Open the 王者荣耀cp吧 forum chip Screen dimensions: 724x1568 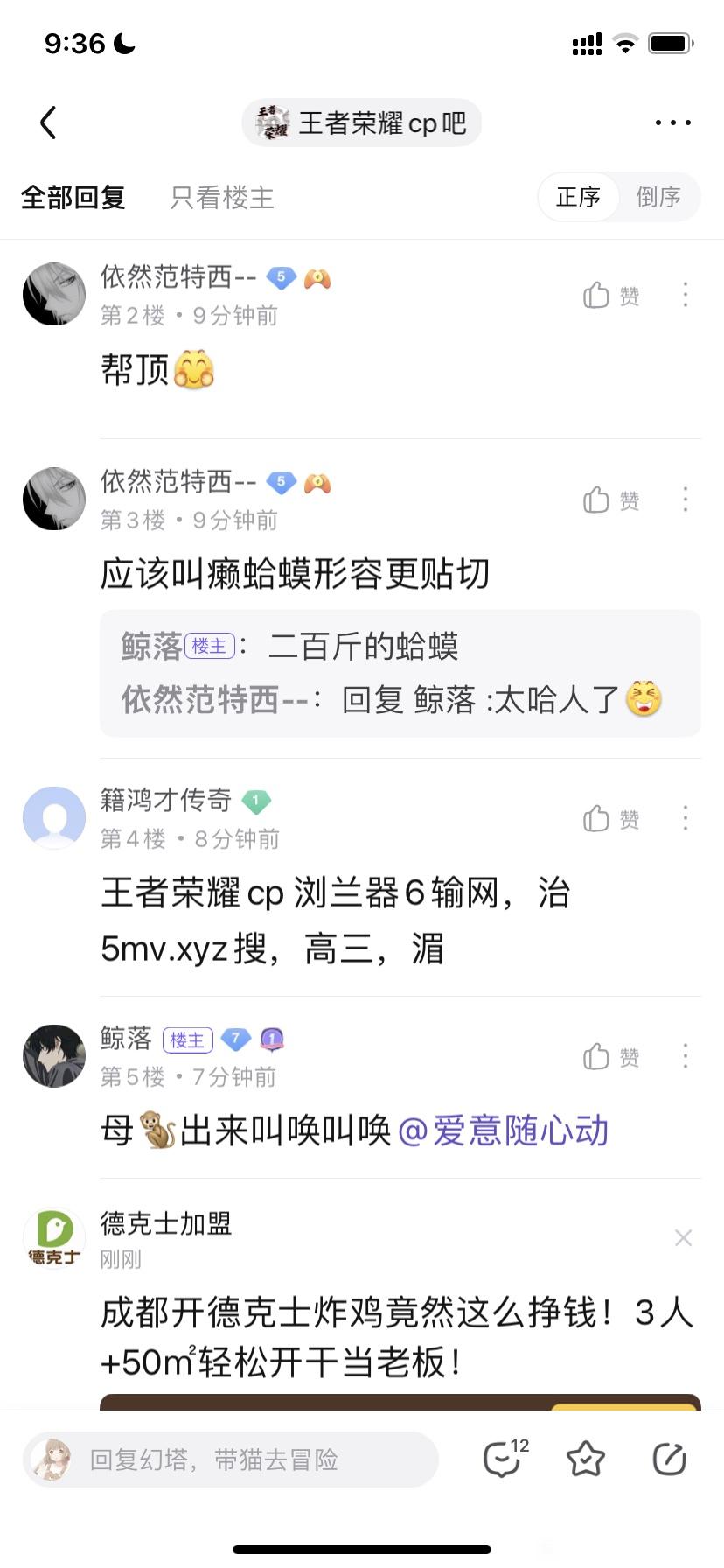pos(362,122)
